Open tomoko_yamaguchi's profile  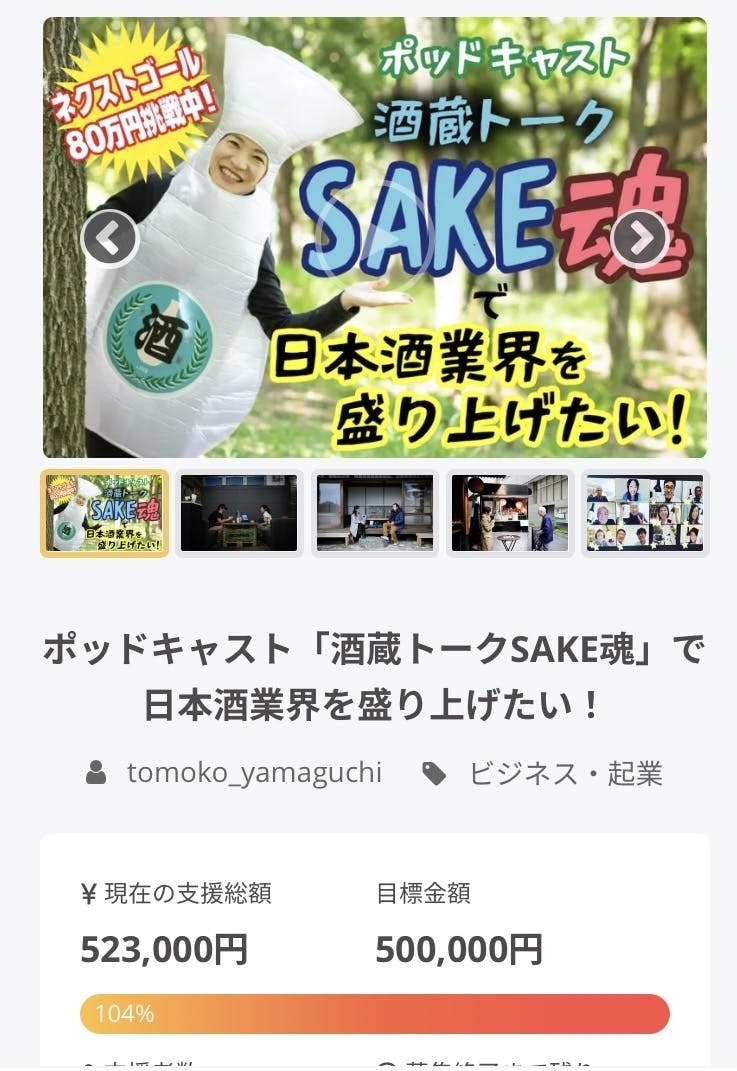tap(254, 773)
